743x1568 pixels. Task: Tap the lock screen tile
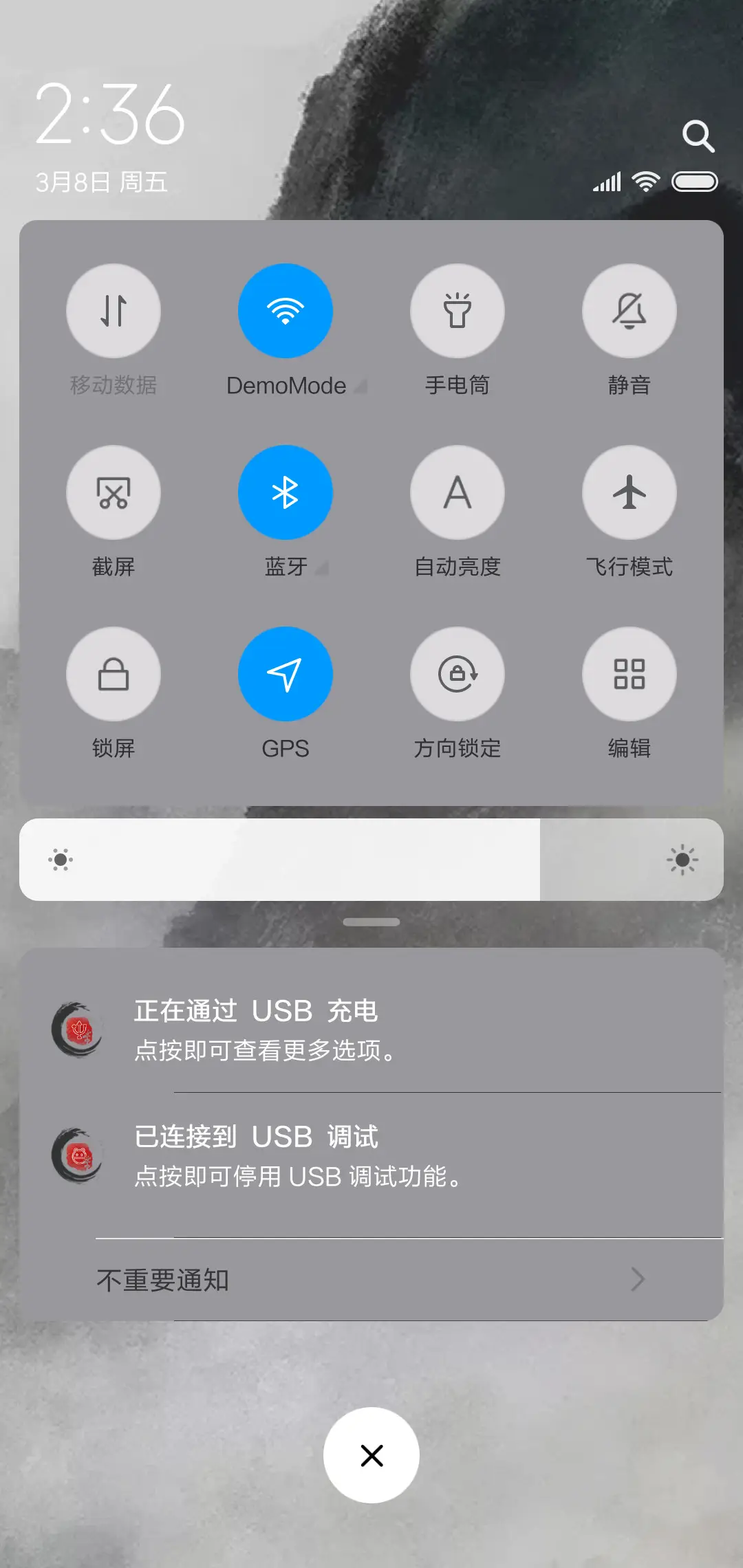114,675
